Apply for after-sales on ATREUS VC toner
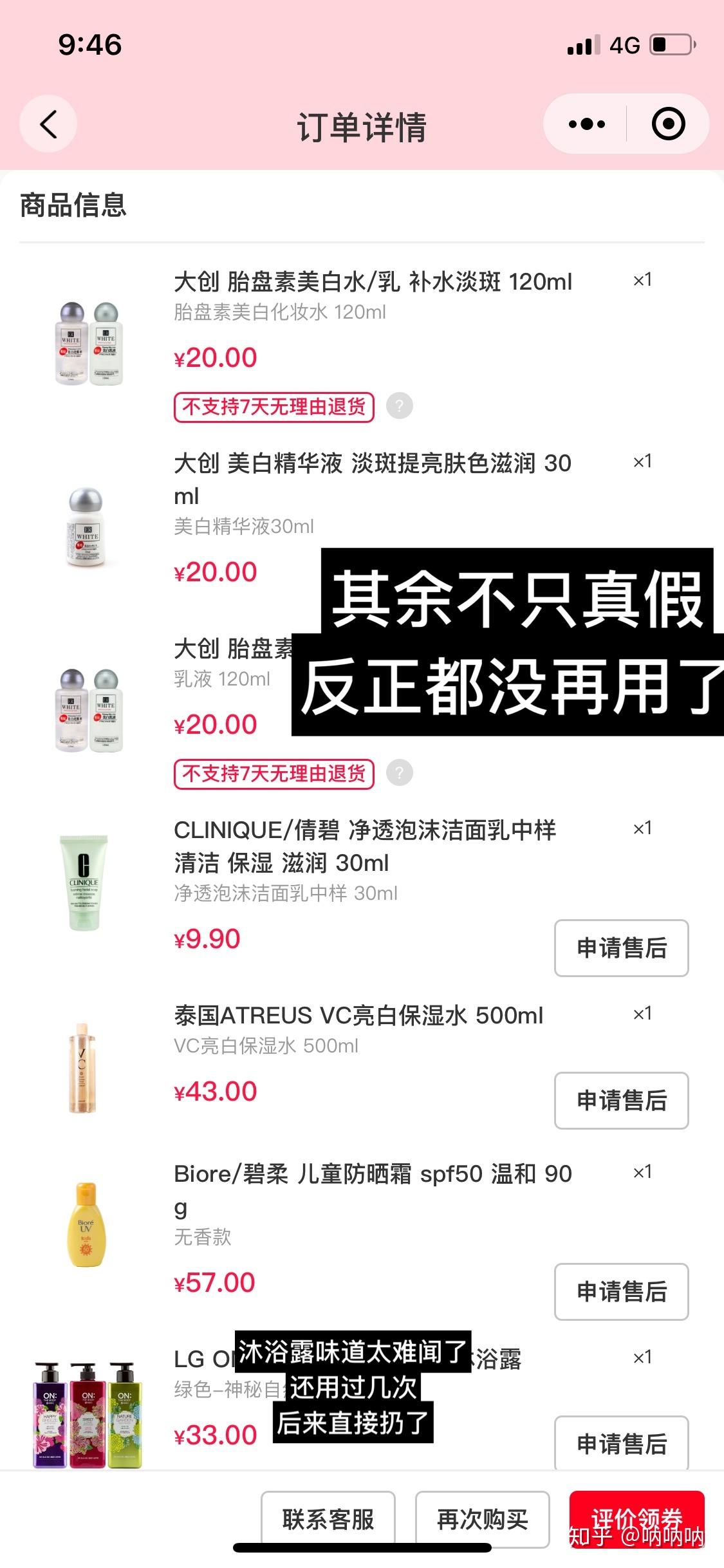Viewport: 724px width, 1568px height. tap(621, 1101)
